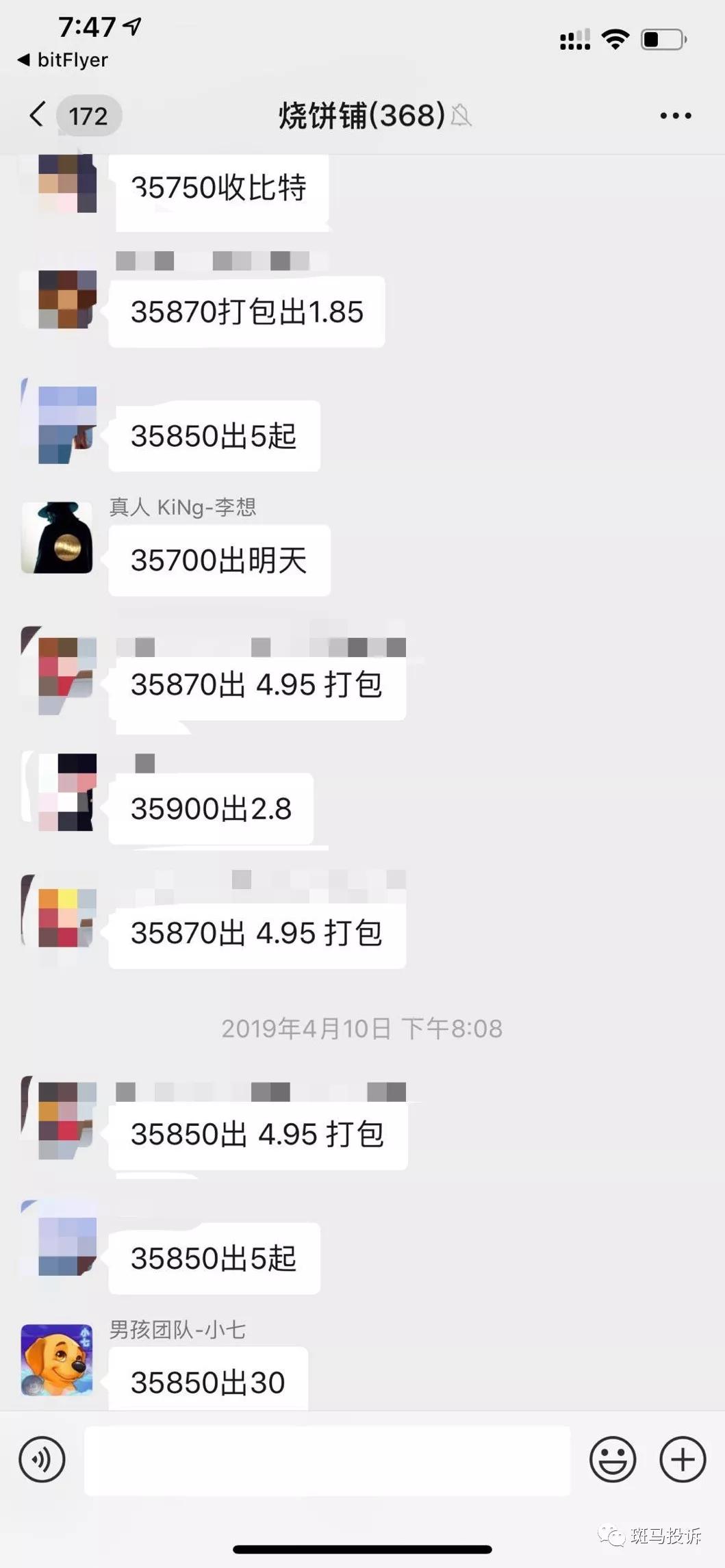Tap the Wi-Fi icon in the status bar

coord(615,39)
